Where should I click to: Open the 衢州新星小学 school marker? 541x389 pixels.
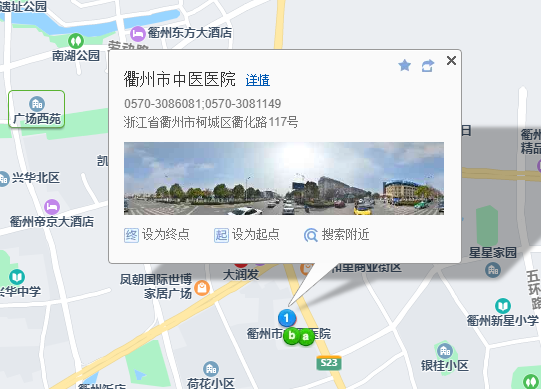point(503,306)
